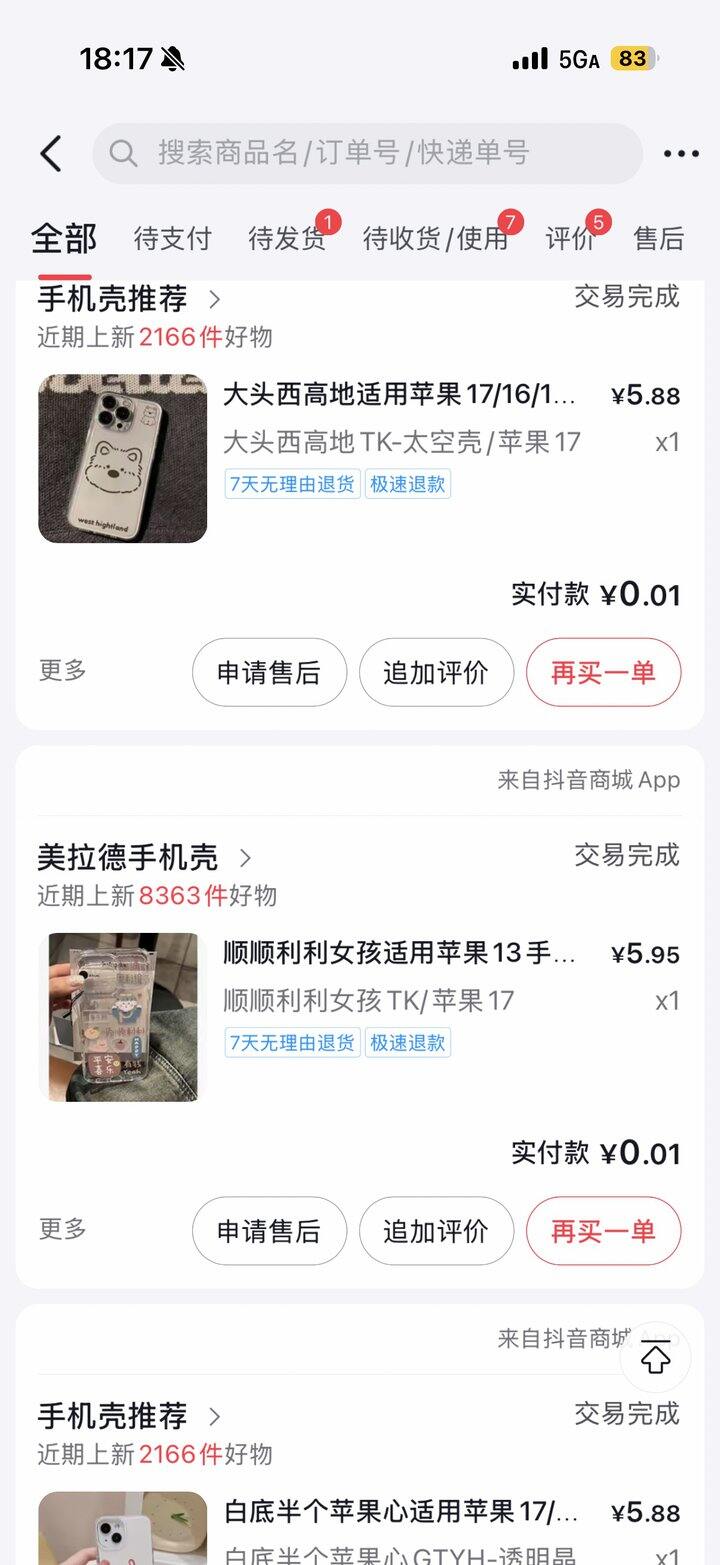The width and height of the screenshot is (720, 1565).
Task: Show 更多 options for 顺顺利利女孩 order
Action: tap(63, 1229)
